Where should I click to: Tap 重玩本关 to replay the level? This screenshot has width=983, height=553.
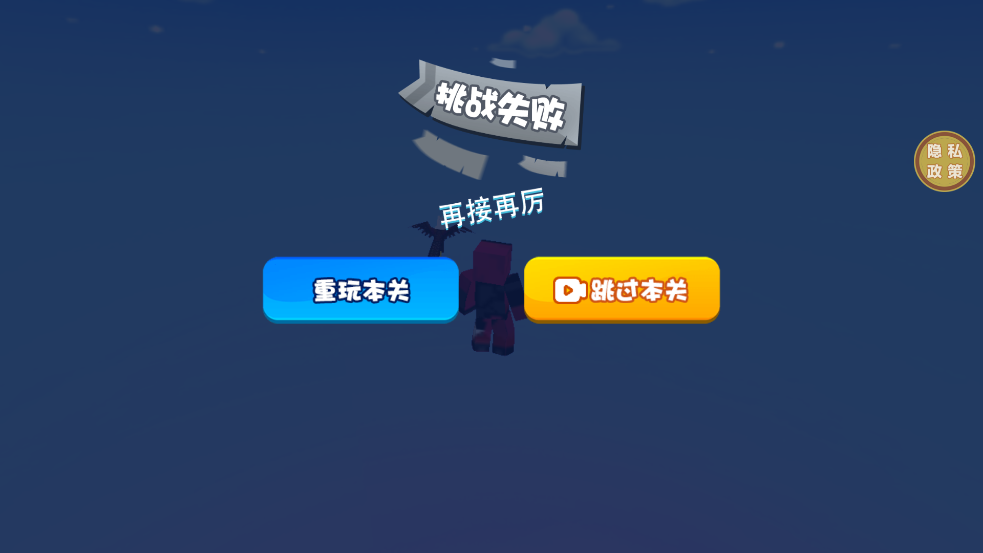click(x=361, y=290)
